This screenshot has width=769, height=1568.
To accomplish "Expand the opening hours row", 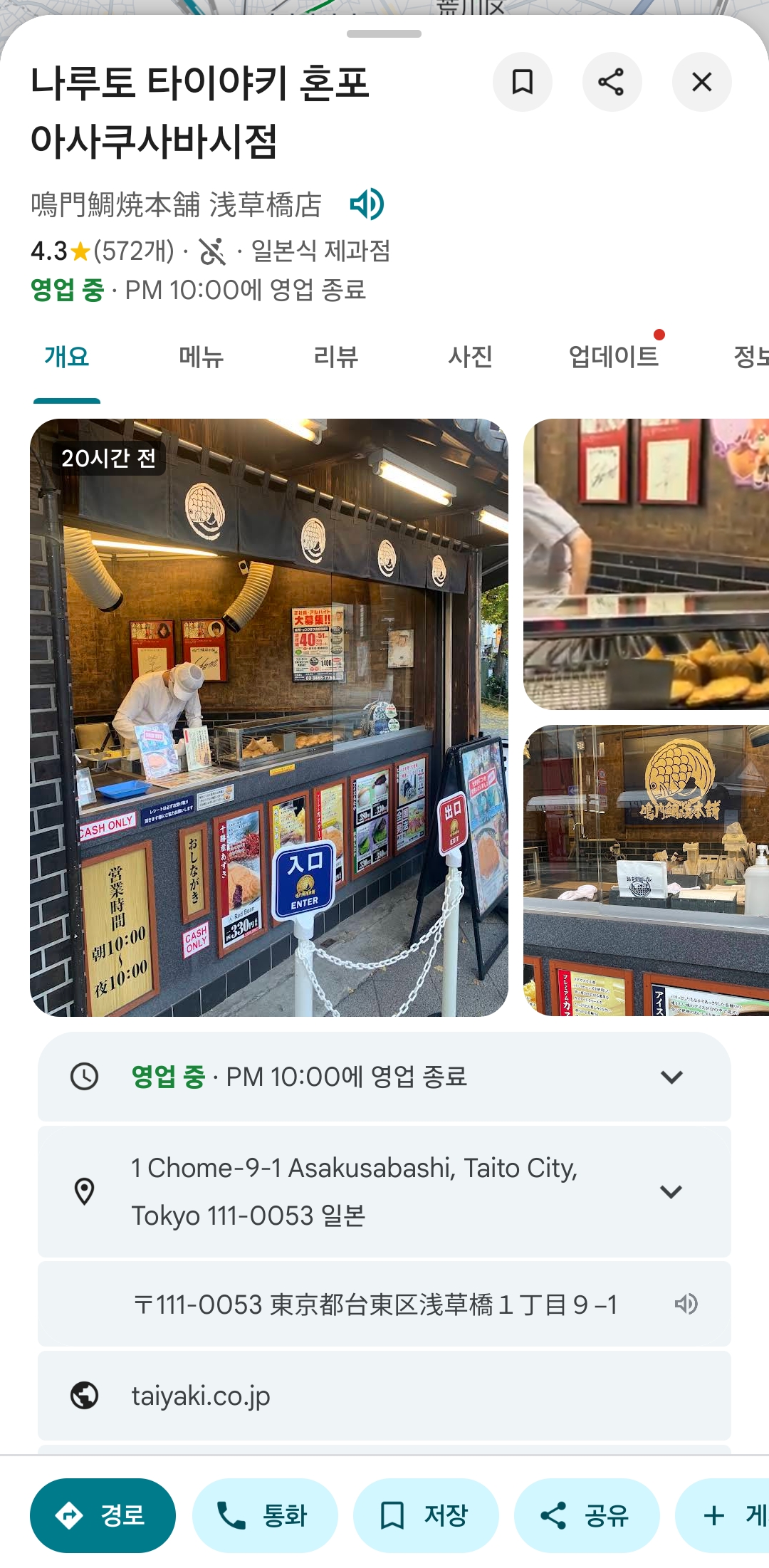I will click(x=671, y=1077).
